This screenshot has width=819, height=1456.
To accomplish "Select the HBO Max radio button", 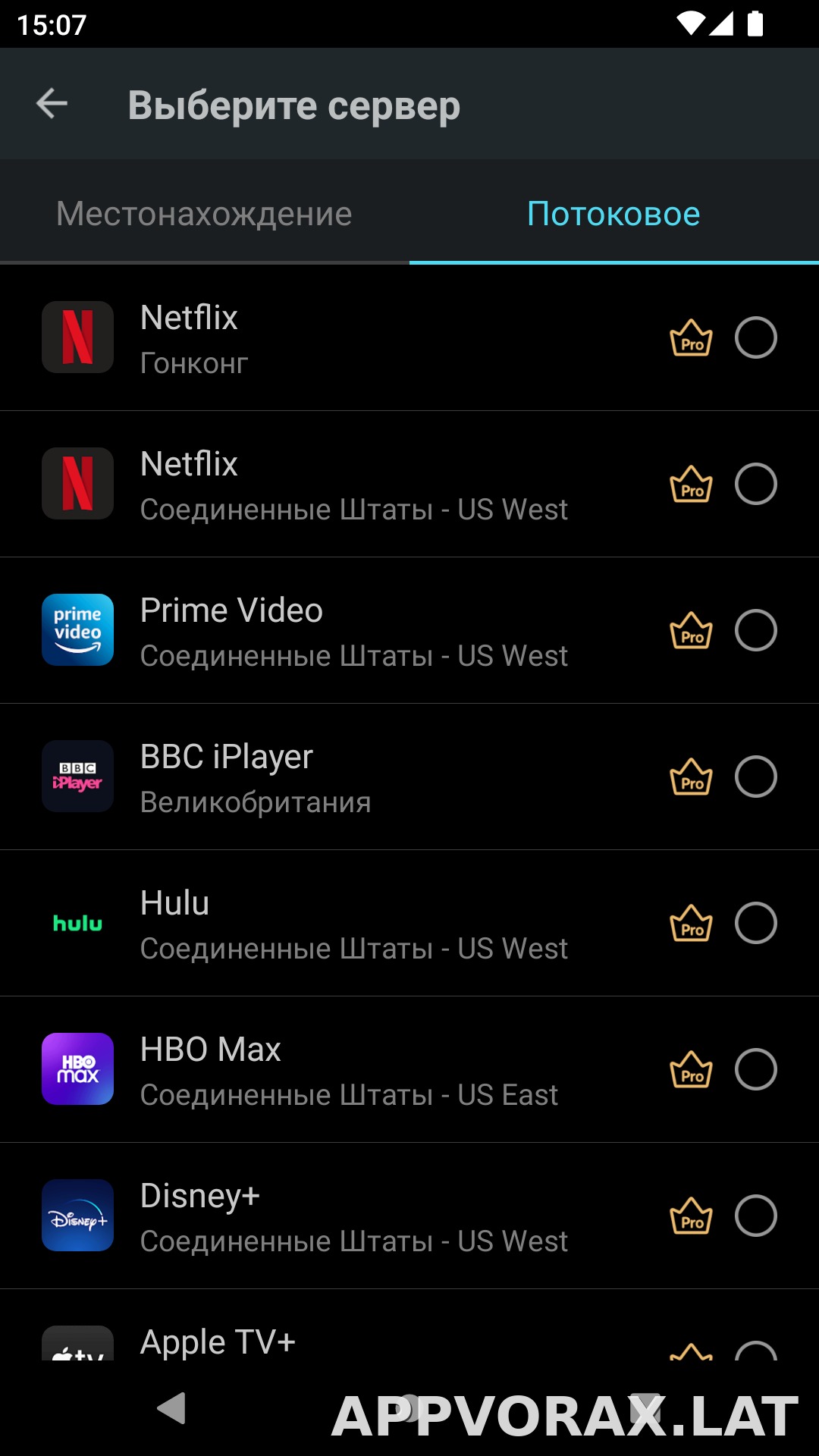I will (756, 1069).
